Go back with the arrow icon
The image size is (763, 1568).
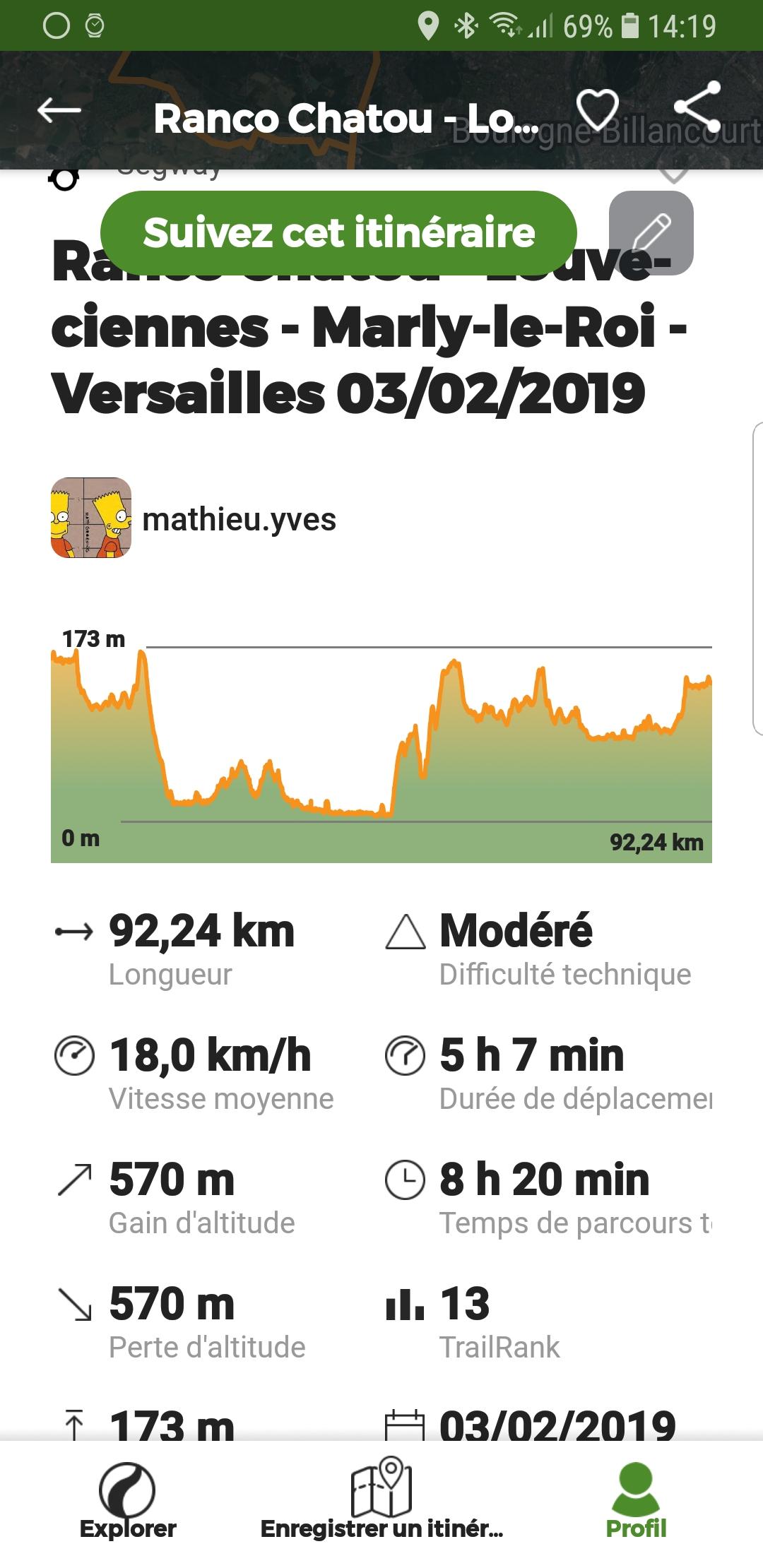pos(59,111)
